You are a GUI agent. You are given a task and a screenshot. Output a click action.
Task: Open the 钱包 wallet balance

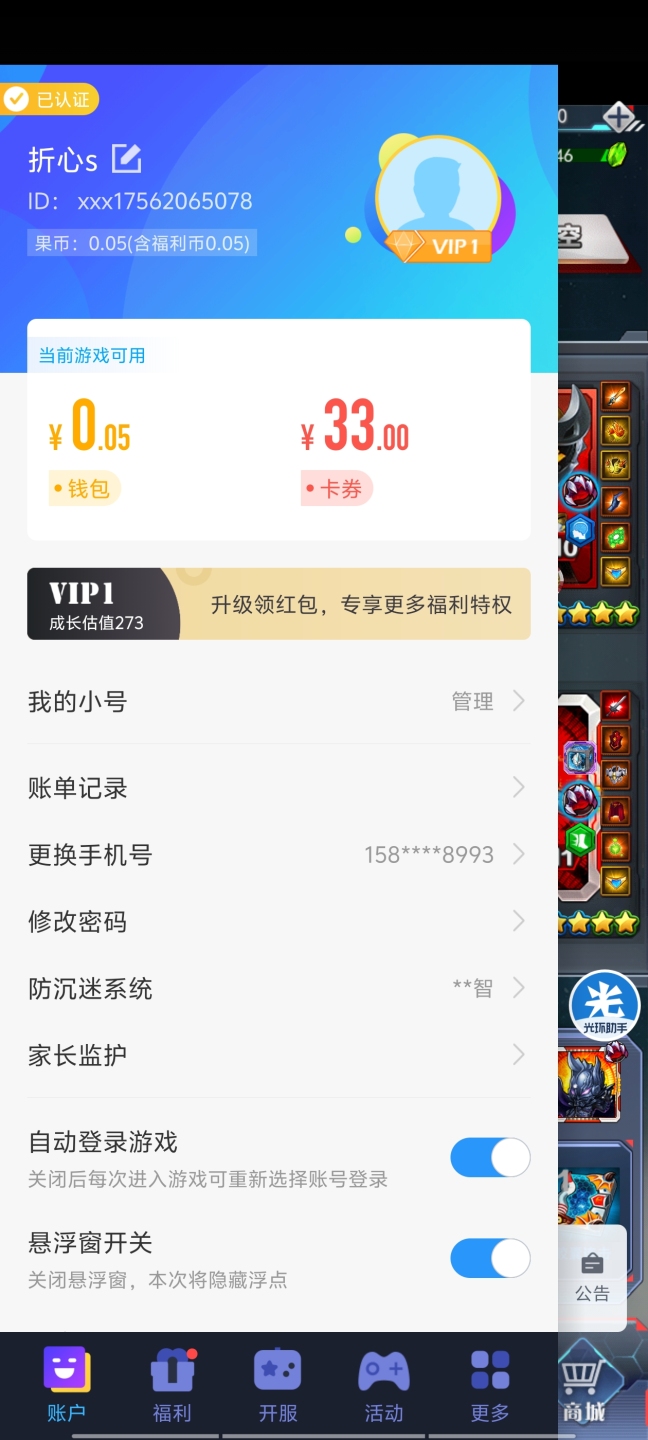click(x=86, y=489)
